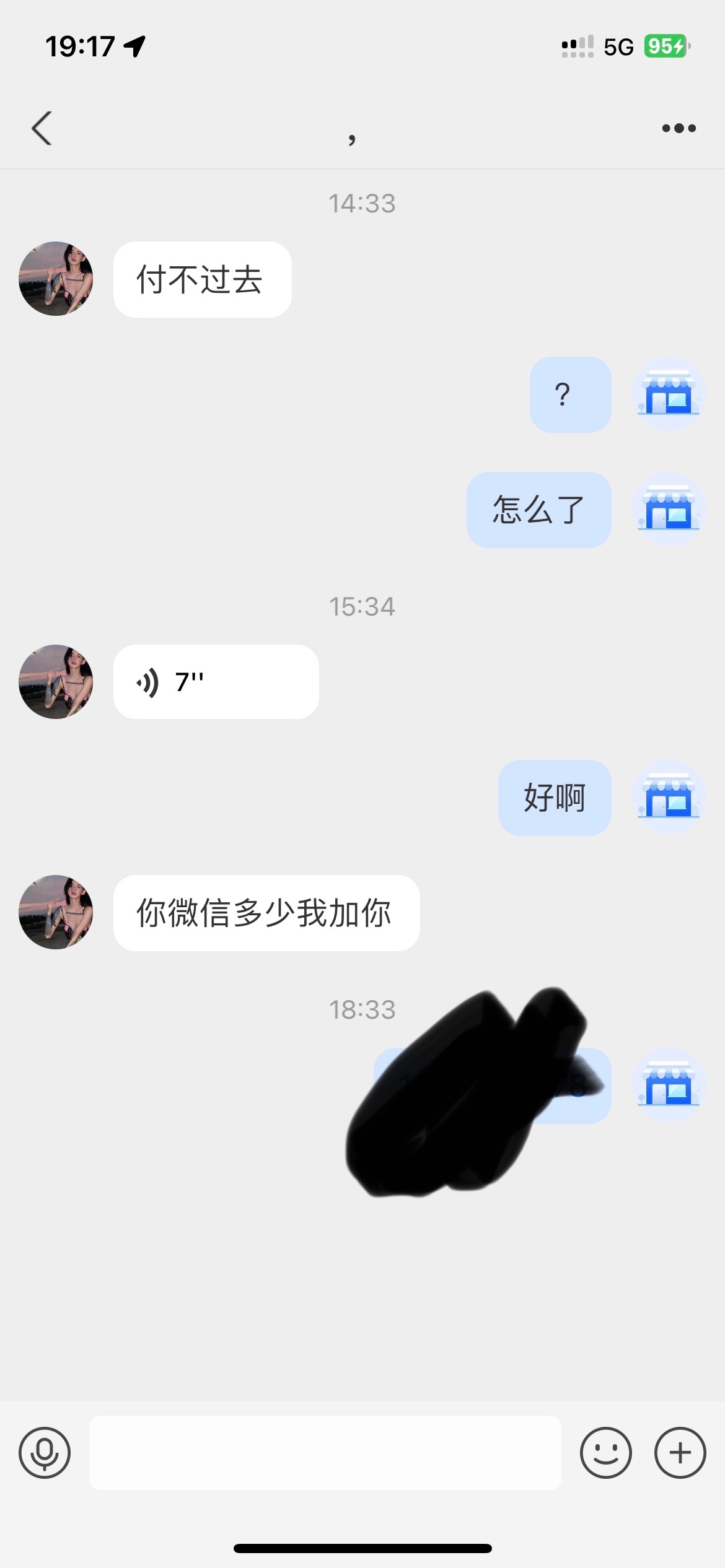725x1568 pixels.
Task: Open the emoji picker
Action: (x=605, y=1452)
